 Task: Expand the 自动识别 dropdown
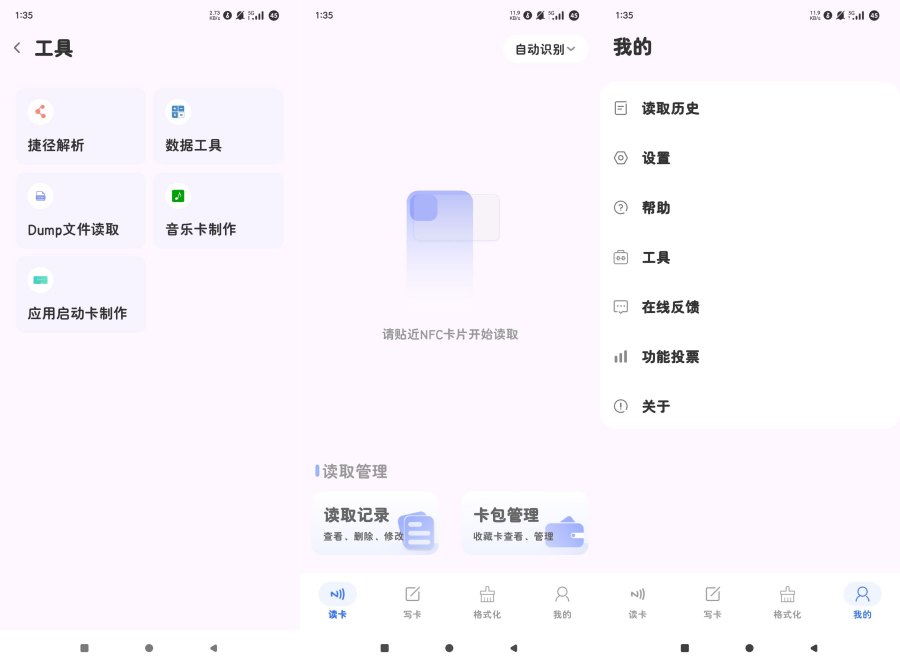pyautogui.click(x=545, y=49)
